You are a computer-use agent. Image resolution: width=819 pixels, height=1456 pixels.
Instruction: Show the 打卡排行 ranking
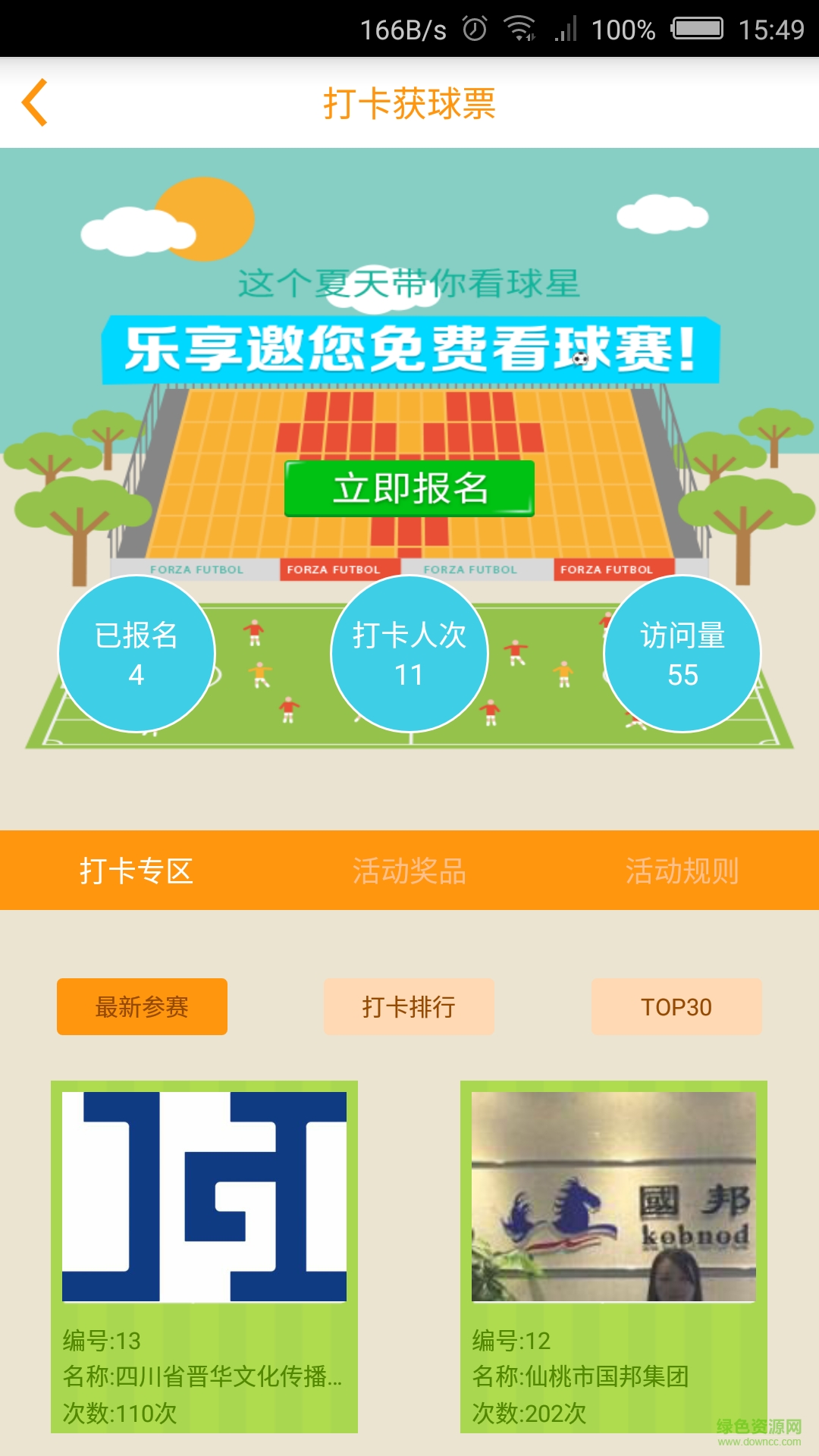coord(409,1007)
